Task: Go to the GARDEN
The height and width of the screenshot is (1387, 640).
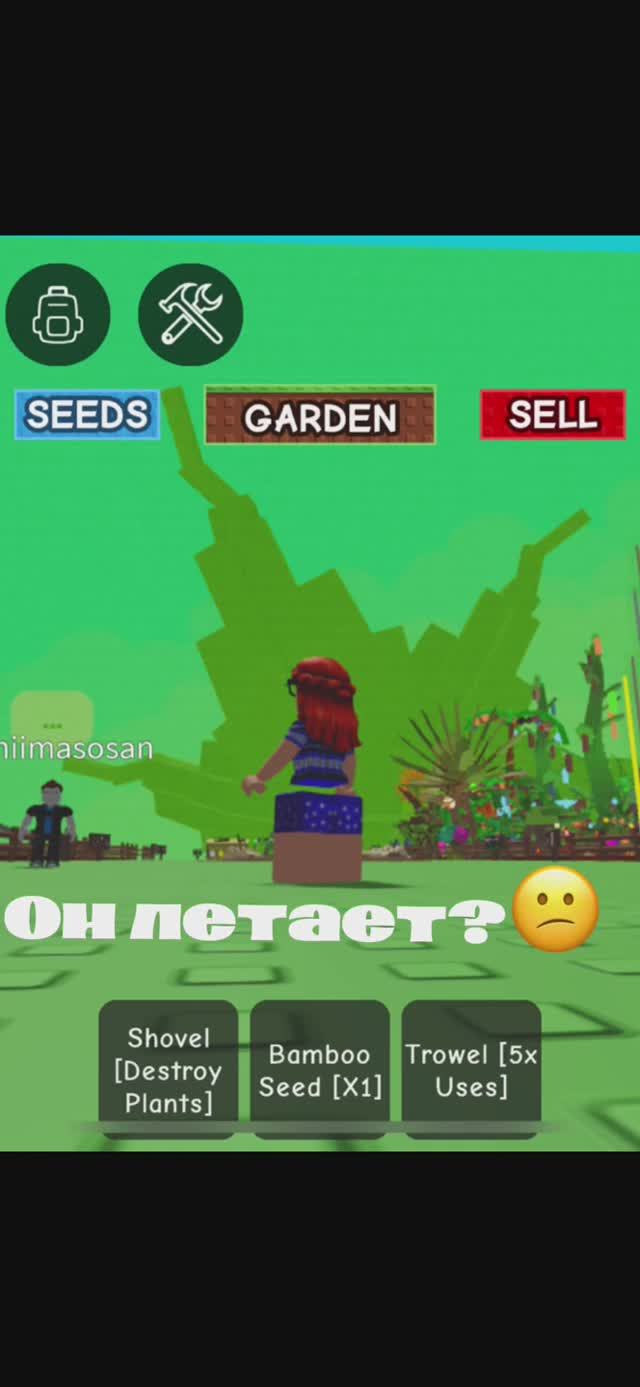Action: [320, 416]
